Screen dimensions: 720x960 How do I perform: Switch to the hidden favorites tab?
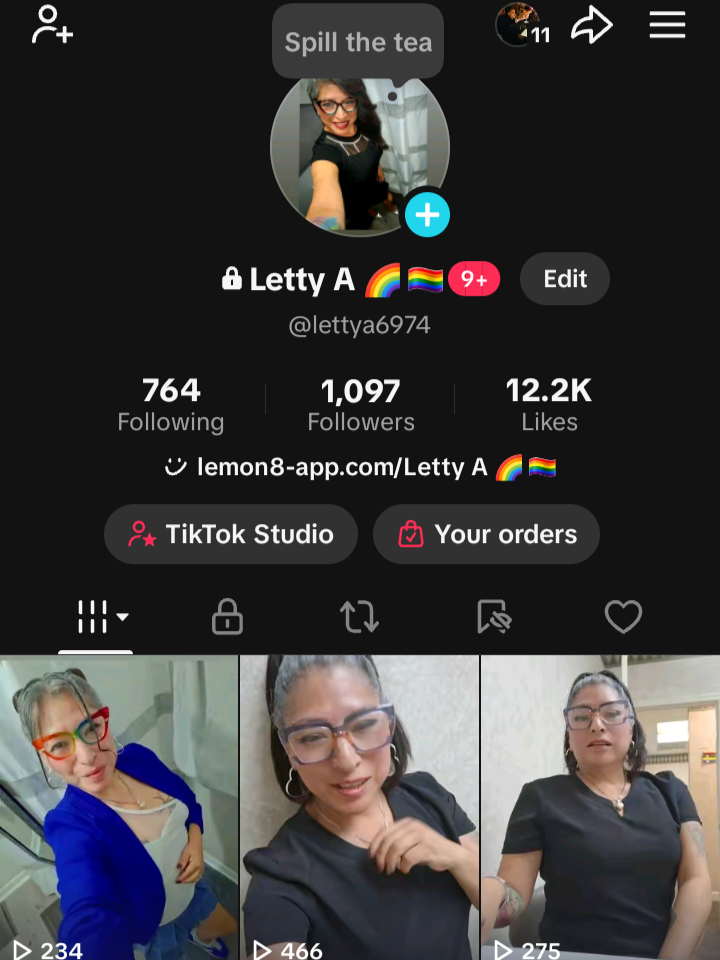pyautogui.click(x=494, y=618)
